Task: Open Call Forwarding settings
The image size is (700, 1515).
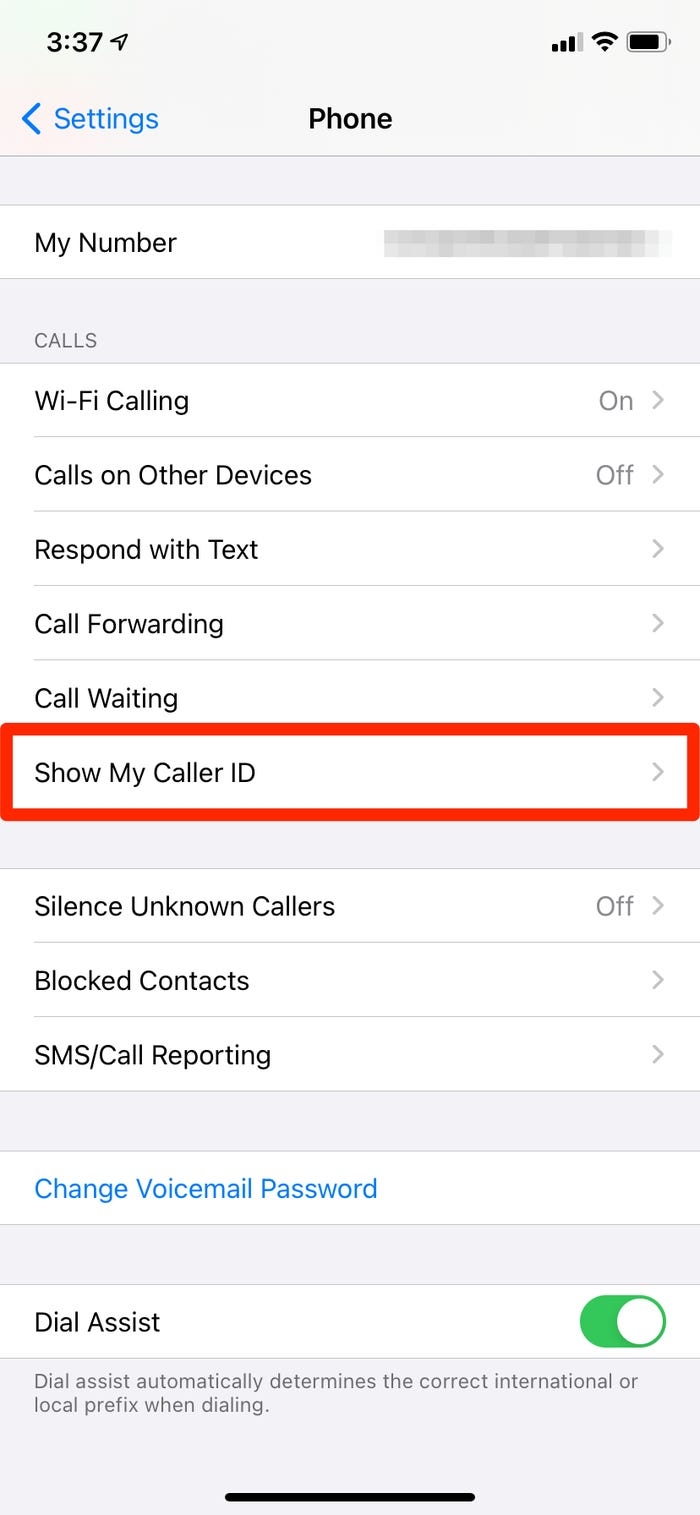Action: [x=350, y=624]
